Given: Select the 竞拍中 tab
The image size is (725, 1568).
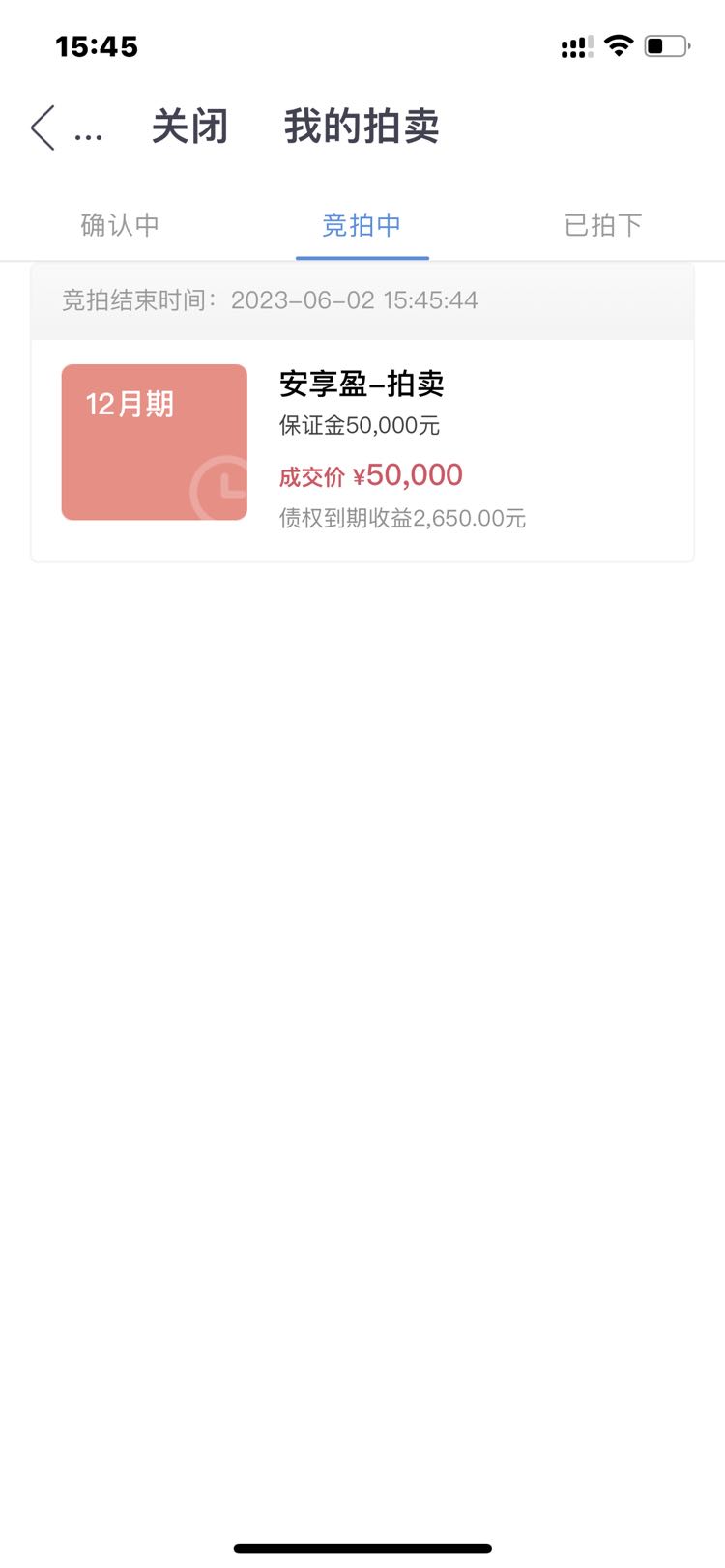Looking at the screenshot, I should (362, 225).
